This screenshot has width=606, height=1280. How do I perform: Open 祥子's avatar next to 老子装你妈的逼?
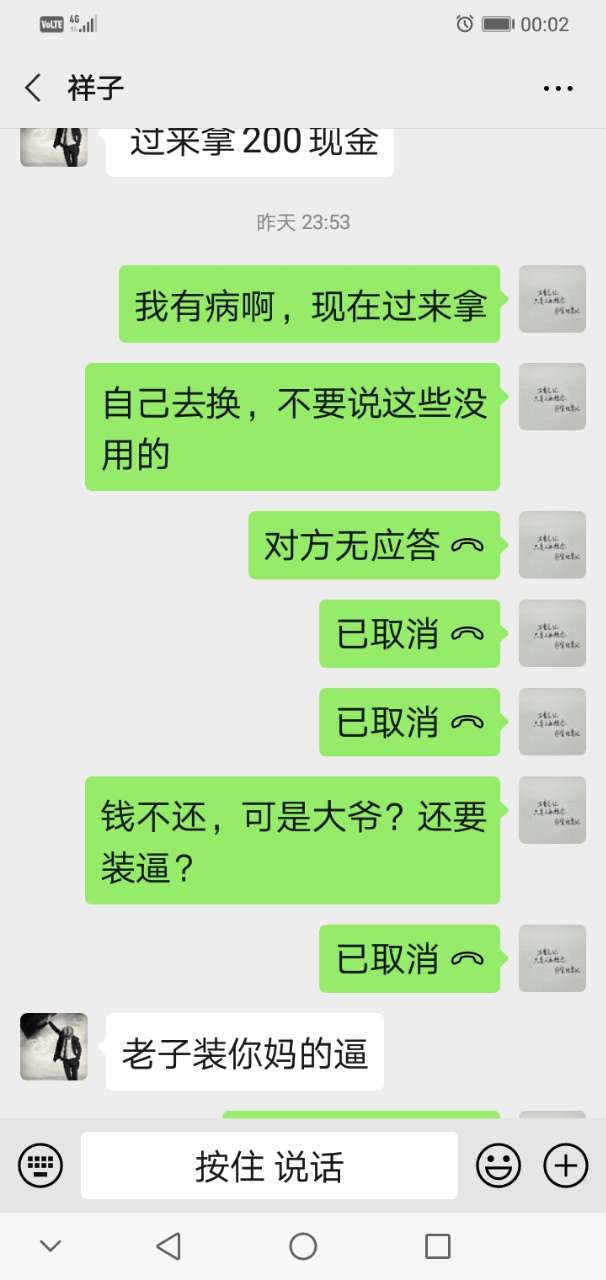pos(54,1046)
